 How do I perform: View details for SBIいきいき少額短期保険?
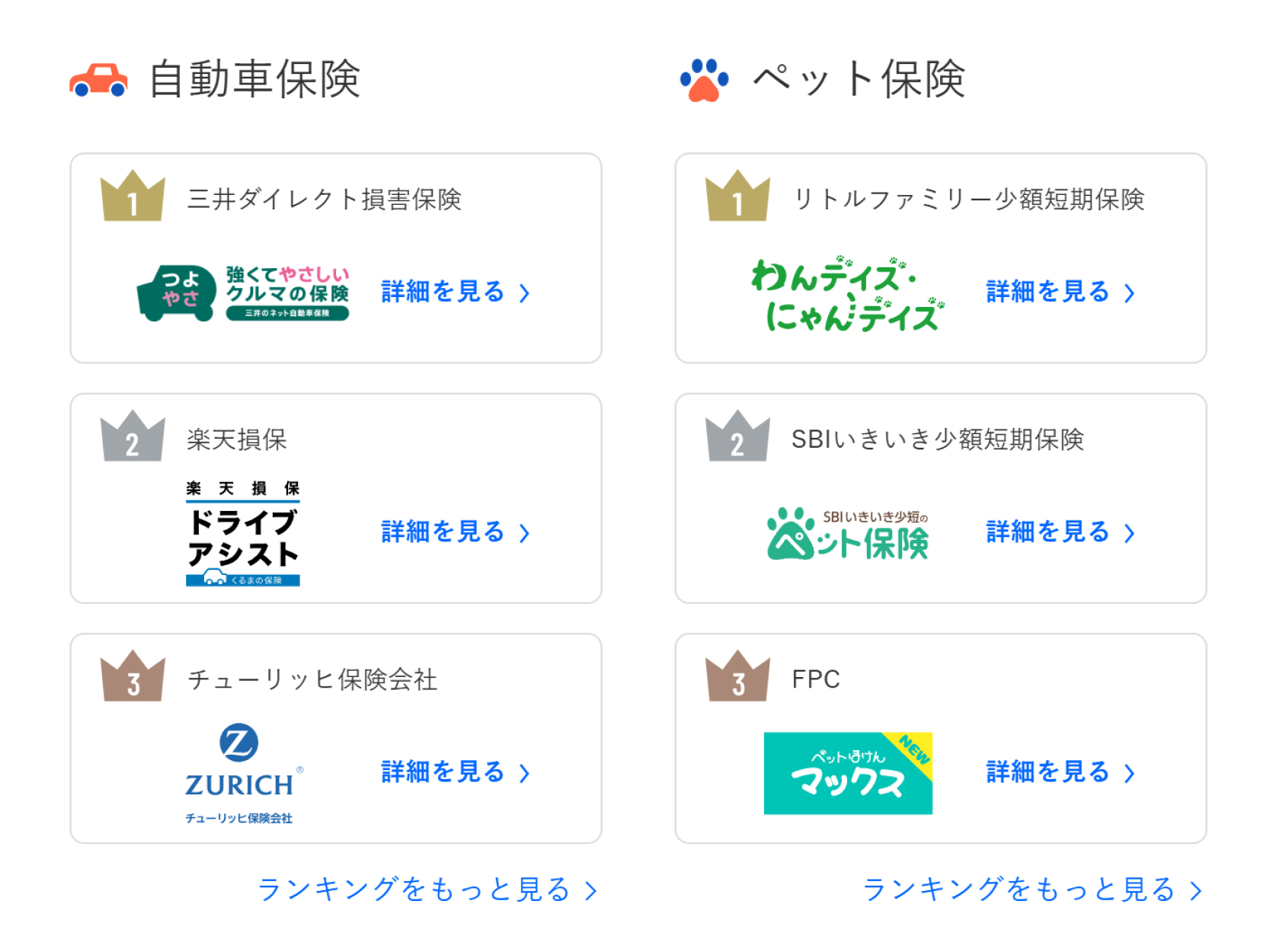1060,532
